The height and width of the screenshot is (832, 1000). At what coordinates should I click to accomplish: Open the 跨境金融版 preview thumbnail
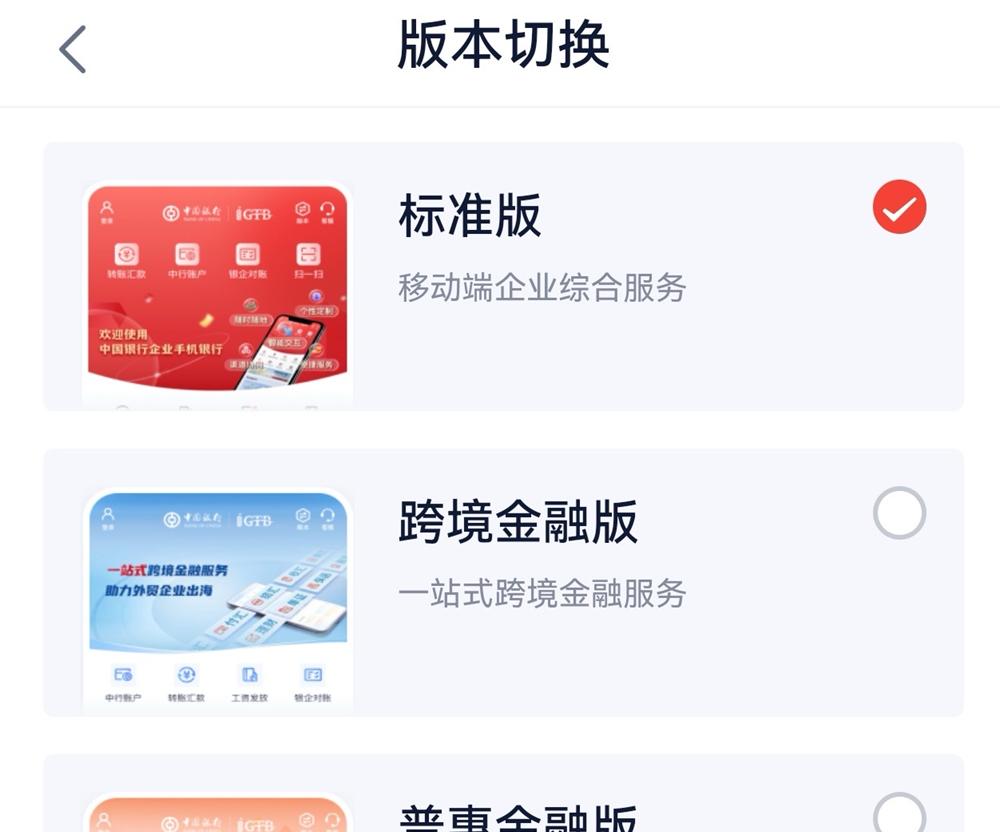pos(217,600)
